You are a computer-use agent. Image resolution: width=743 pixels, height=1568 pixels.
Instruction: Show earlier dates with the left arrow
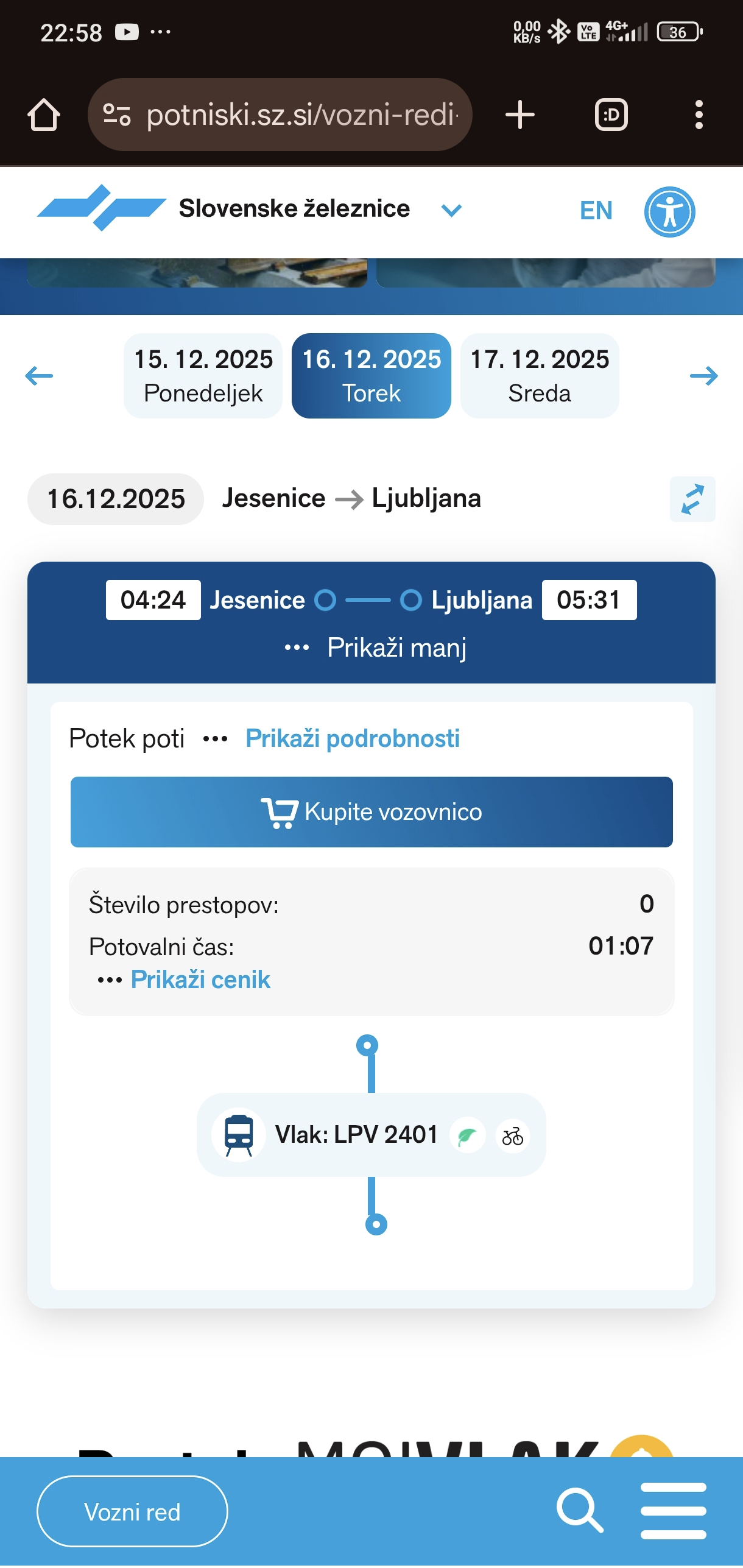(x=39, y=376)
